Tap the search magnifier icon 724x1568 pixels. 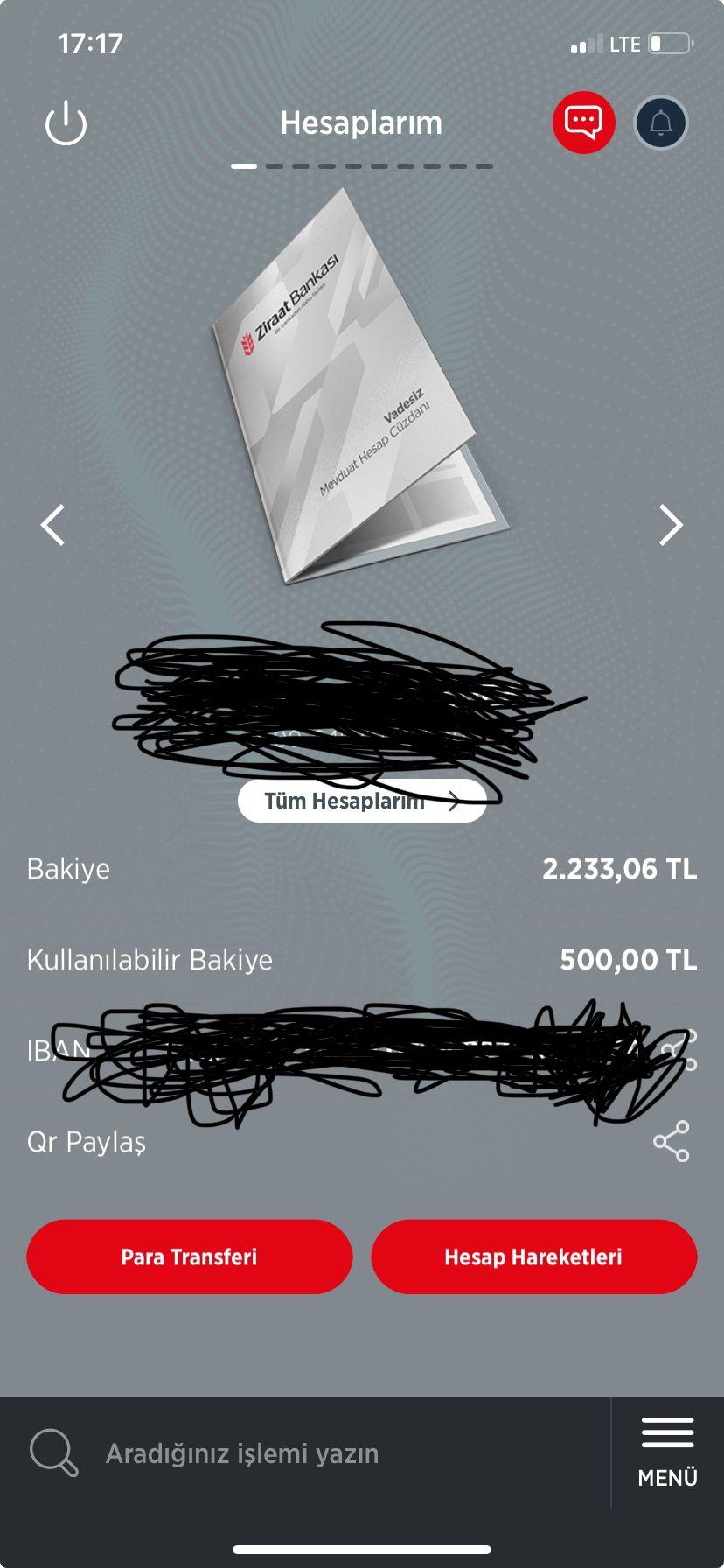(54, 1452)
